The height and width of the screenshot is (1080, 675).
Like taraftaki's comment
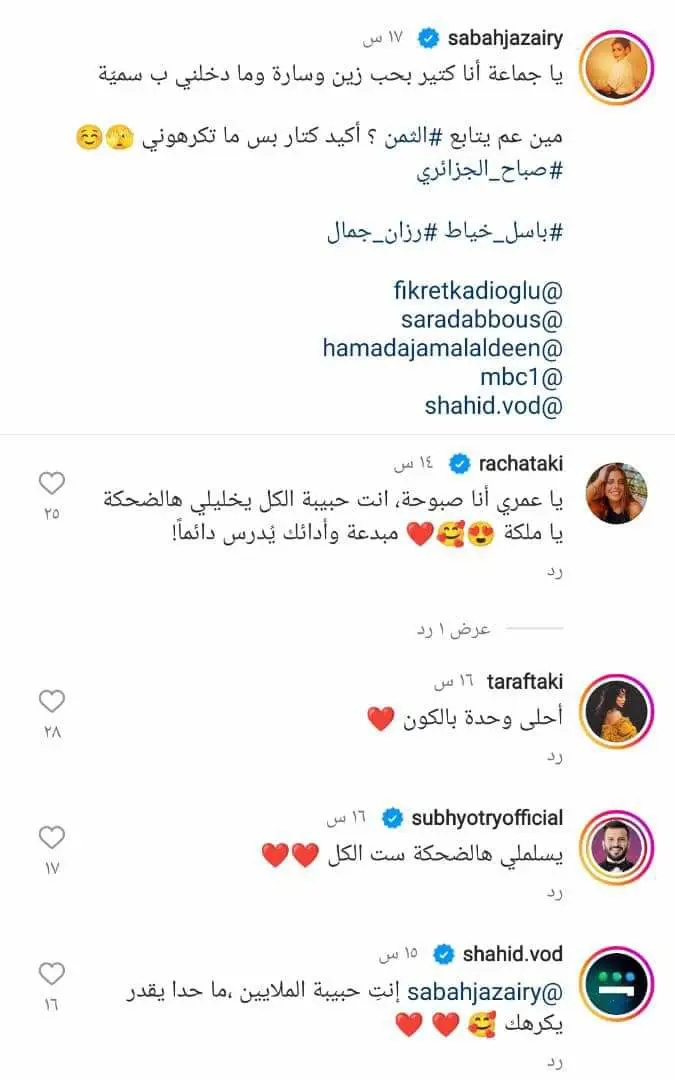[51, 702]
